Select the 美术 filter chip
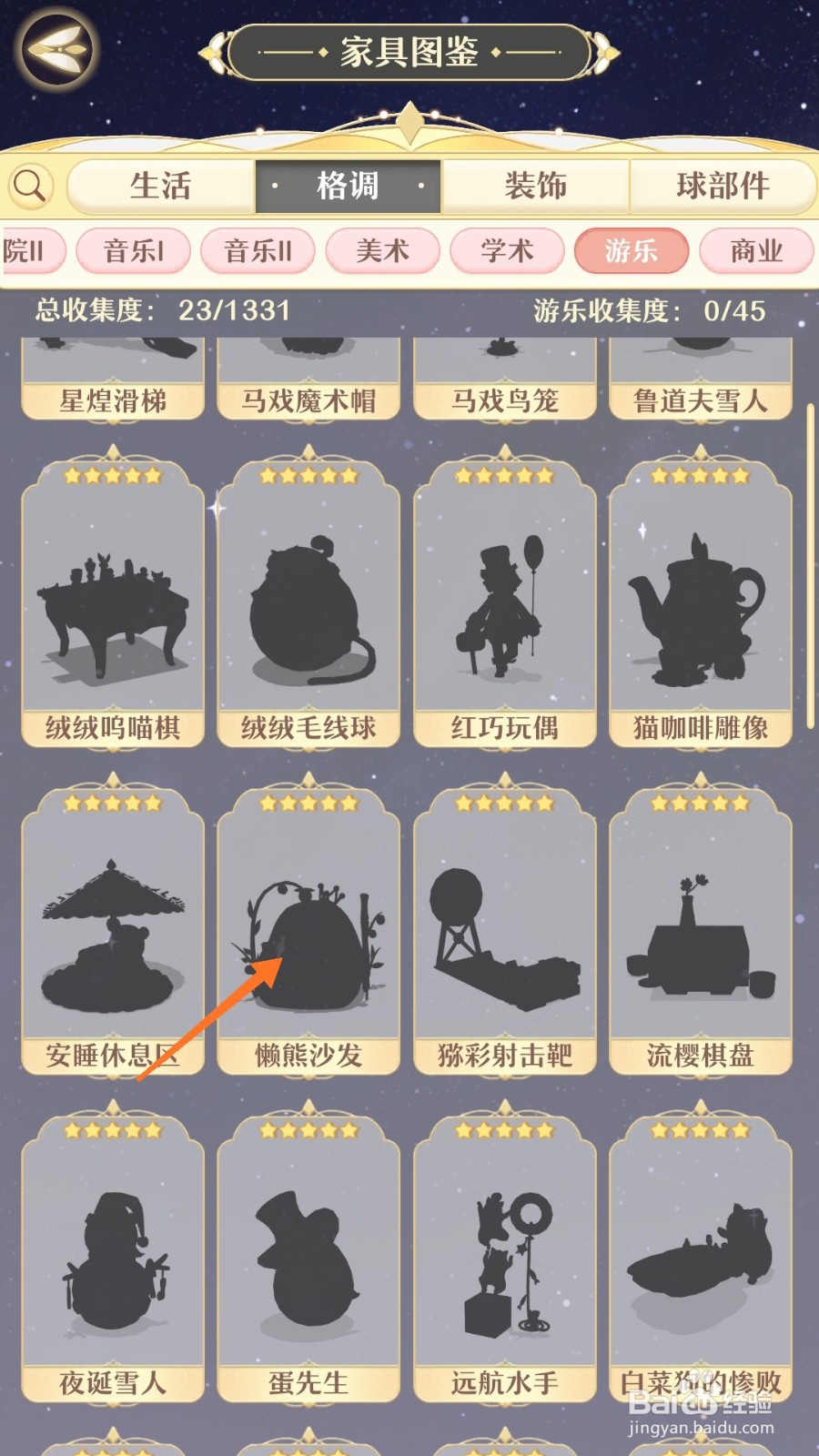This screenshot has height=1456, width=819. (382, 251)
